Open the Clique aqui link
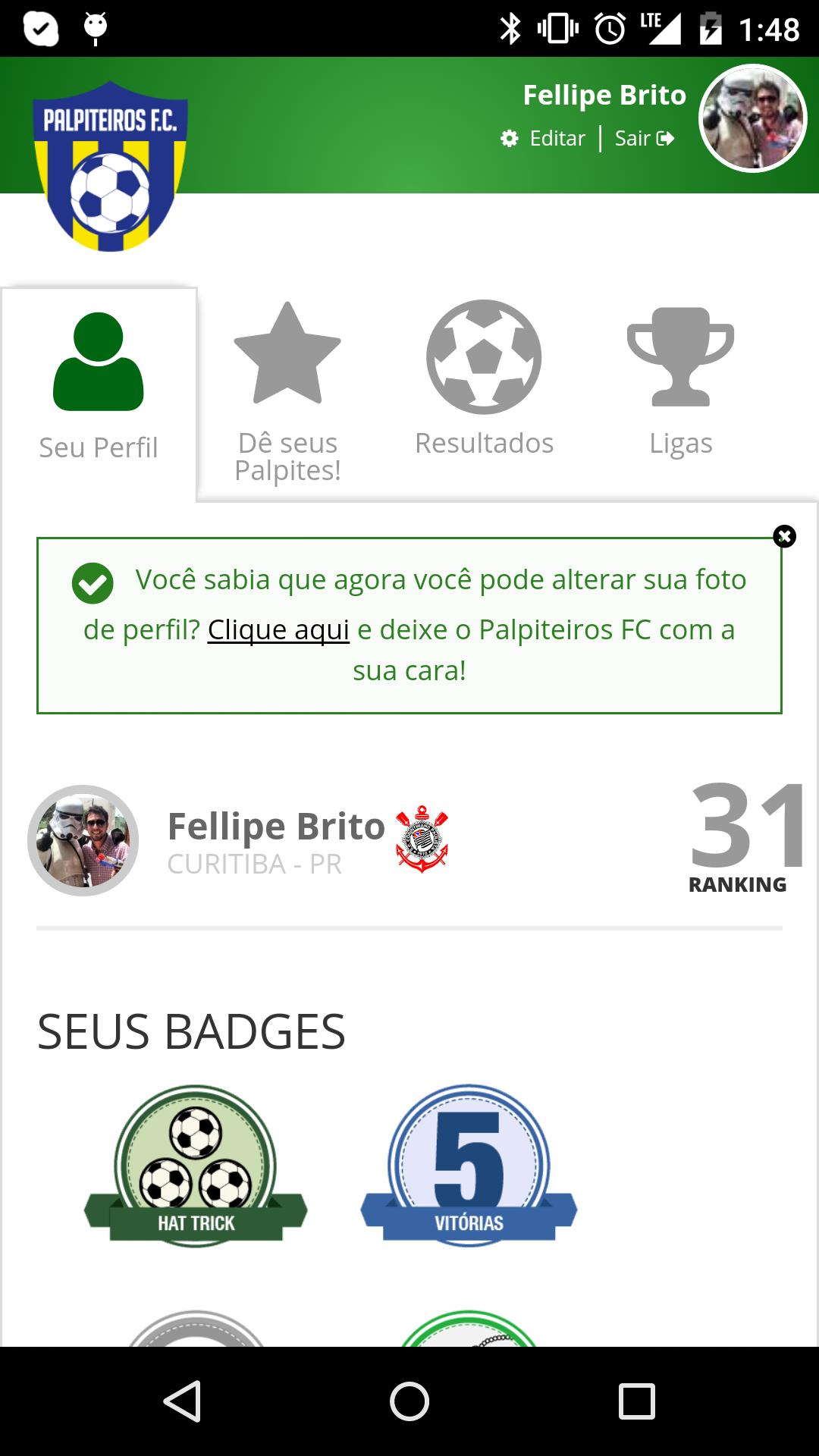 click(x=278, y=628)
